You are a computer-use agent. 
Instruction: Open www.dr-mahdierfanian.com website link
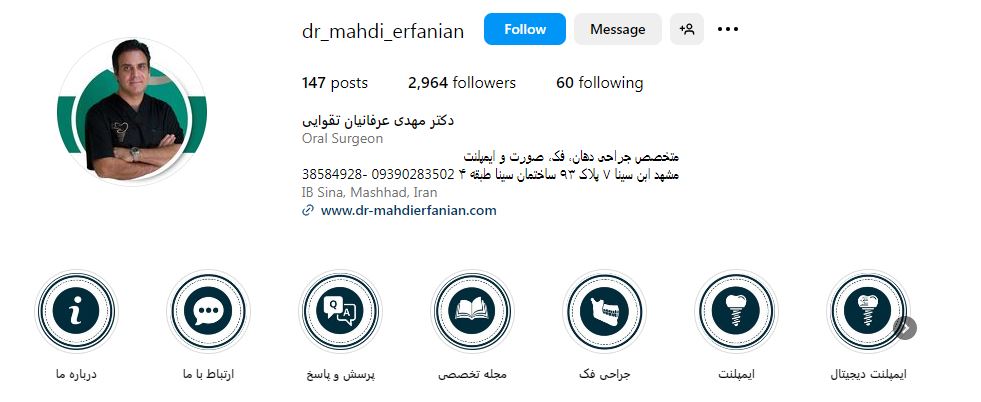(408, 210)
